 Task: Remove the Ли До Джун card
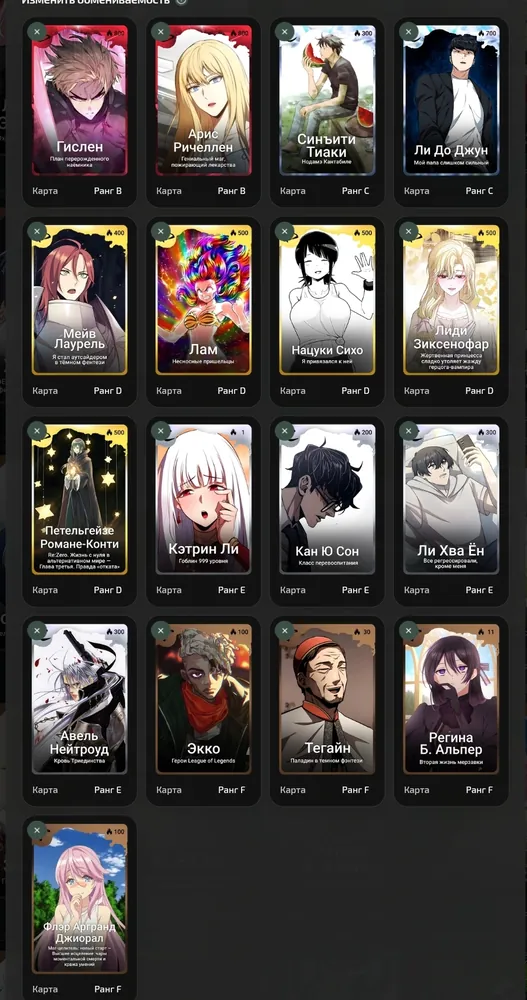pos(408,31)
